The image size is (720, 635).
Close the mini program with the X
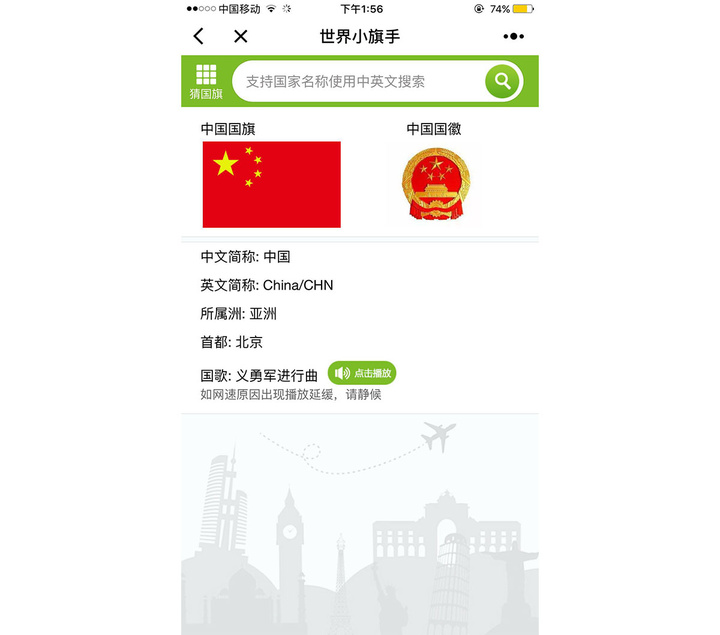point(240,37)
